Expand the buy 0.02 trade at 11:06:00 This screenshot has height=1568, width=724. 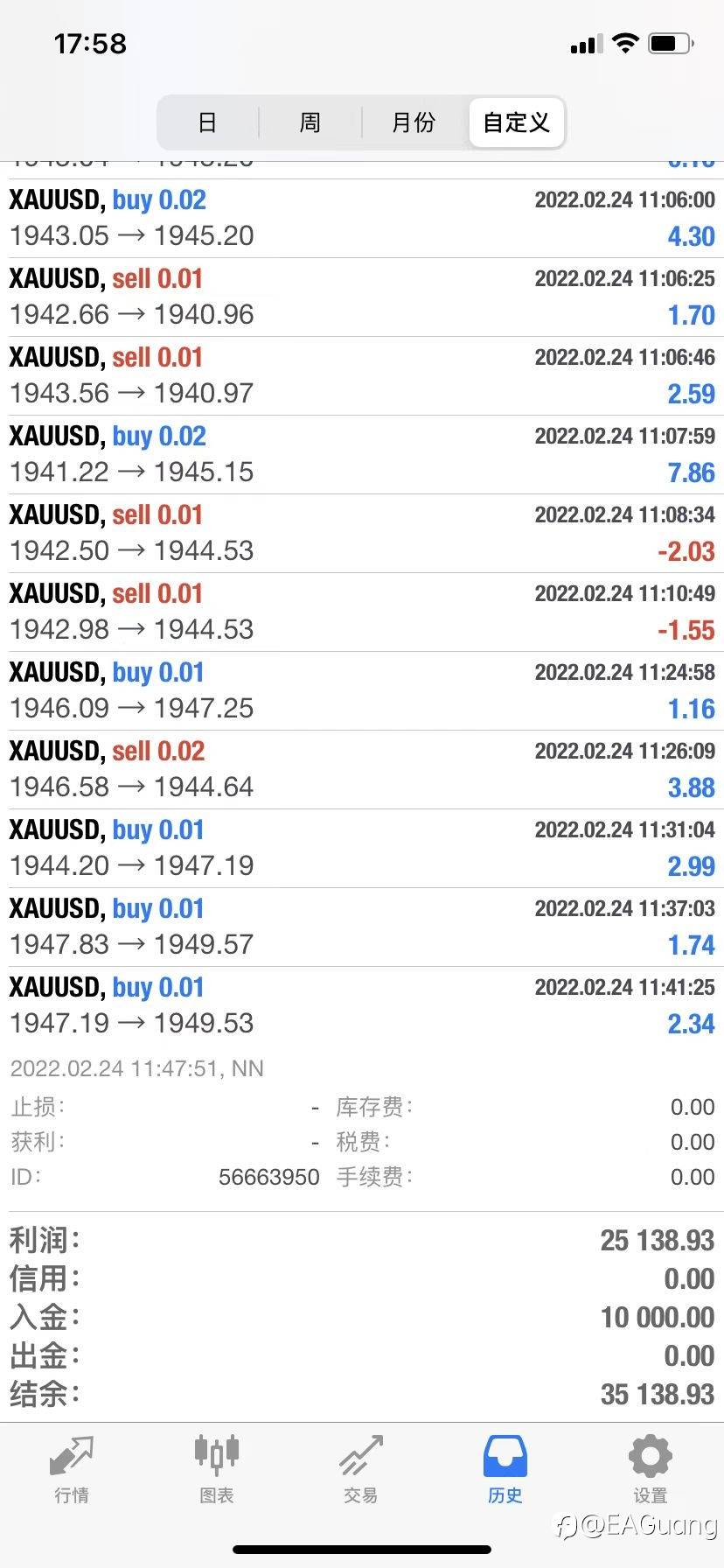pos(362,219)
